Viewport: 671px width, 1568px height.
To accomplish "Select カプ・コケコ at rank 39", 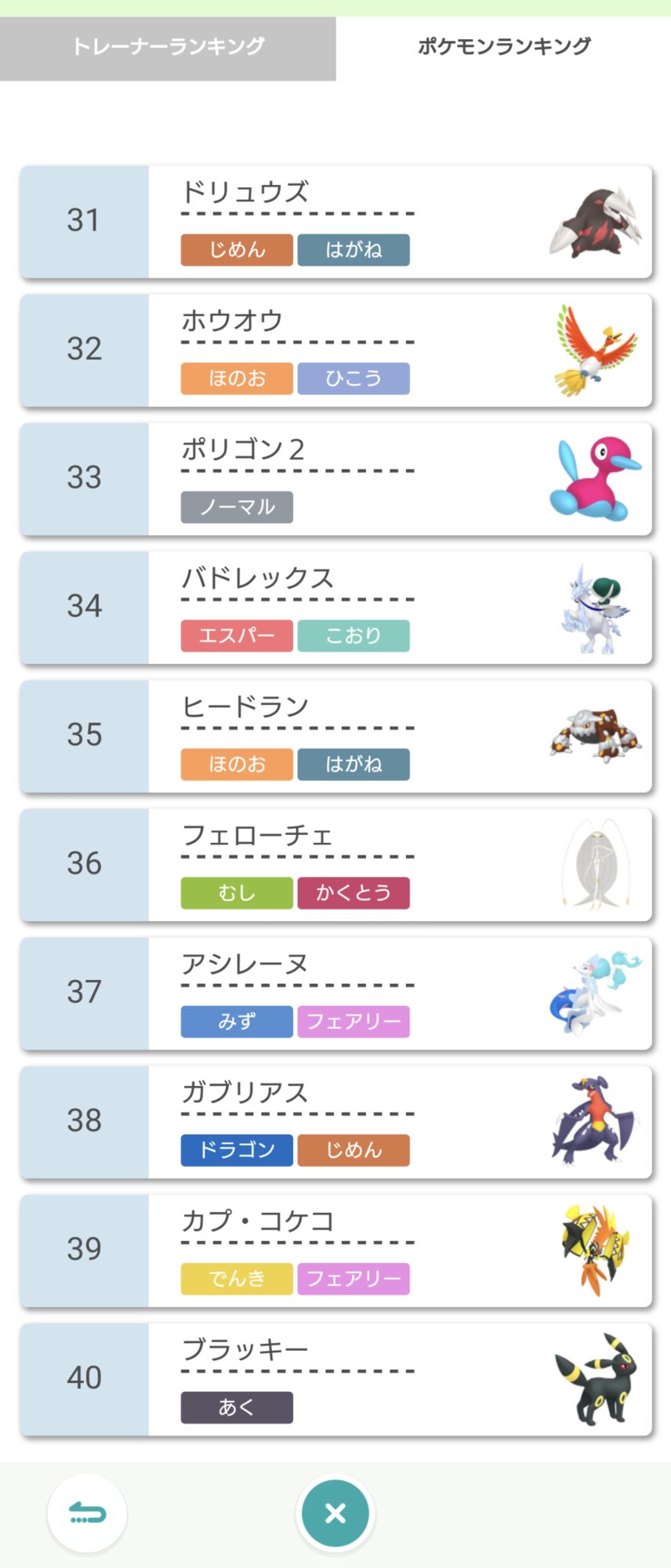I will pyautogui.click(x=335, y=1250).
